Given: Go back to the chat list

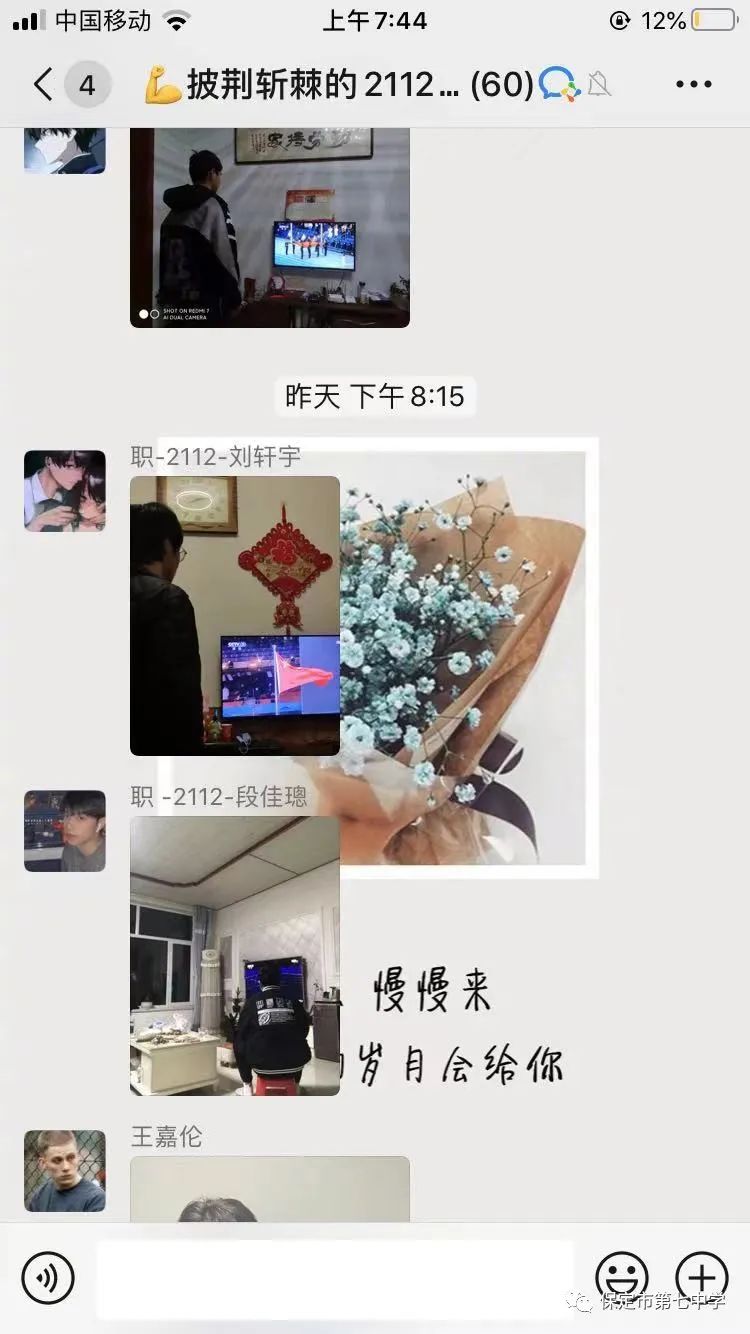Looking at the screenshot, I should pyautogui.click(x=43, y=85).
